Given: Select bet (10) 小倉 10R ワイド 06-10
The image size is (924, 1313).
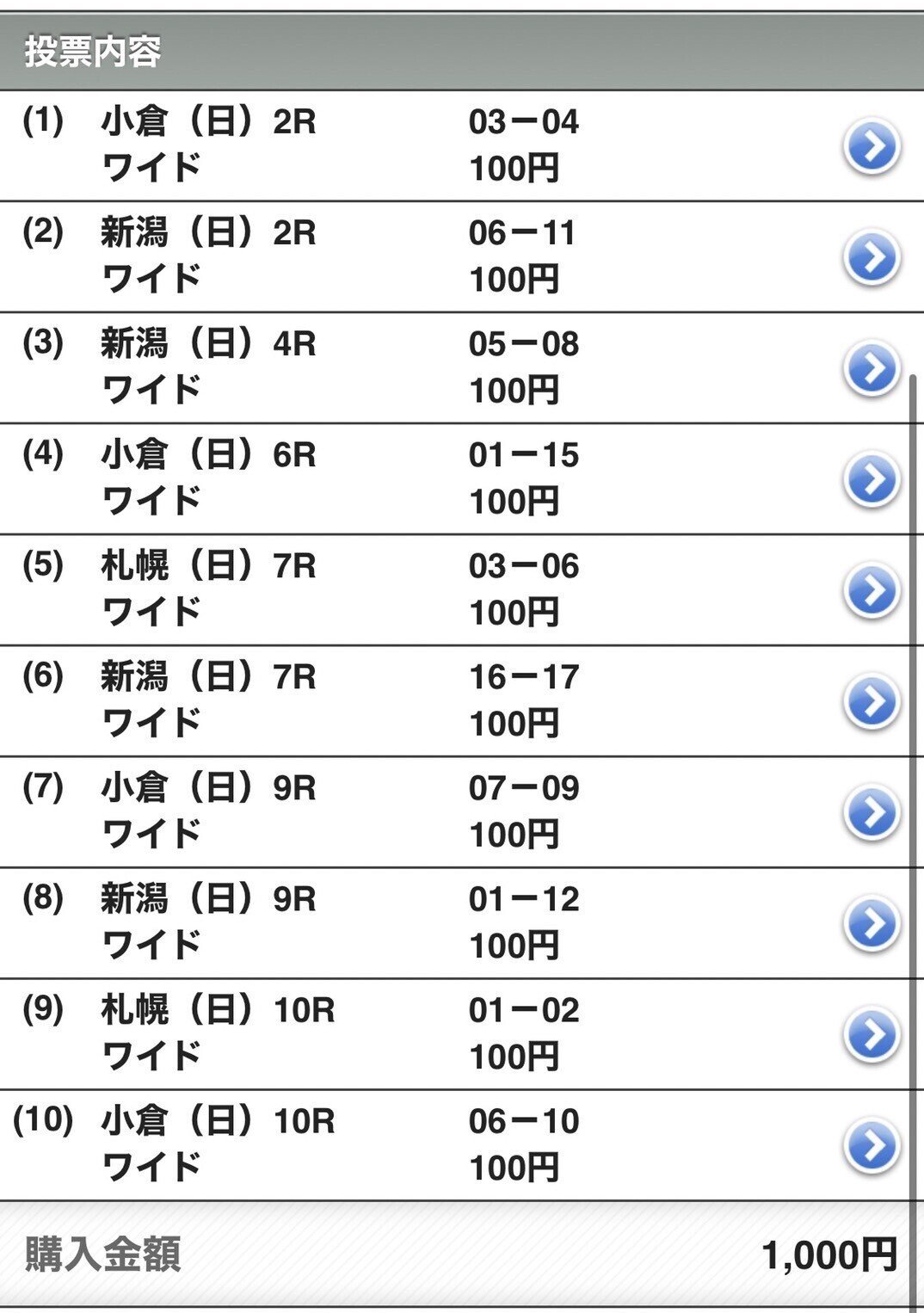Looking at the screenshot, I should [x=872, y=1146].
